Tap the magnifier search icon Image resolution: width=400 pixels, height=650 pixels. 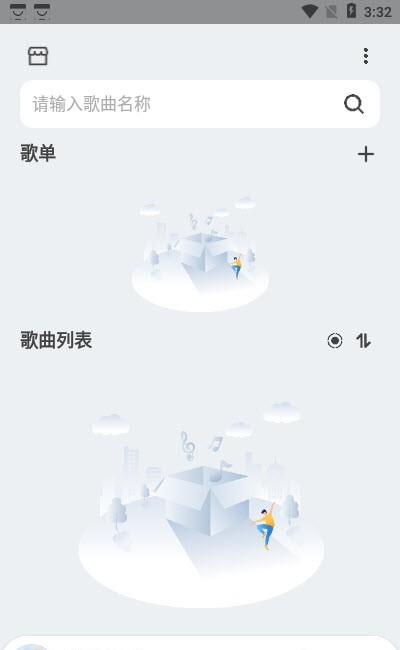[354, 104]
